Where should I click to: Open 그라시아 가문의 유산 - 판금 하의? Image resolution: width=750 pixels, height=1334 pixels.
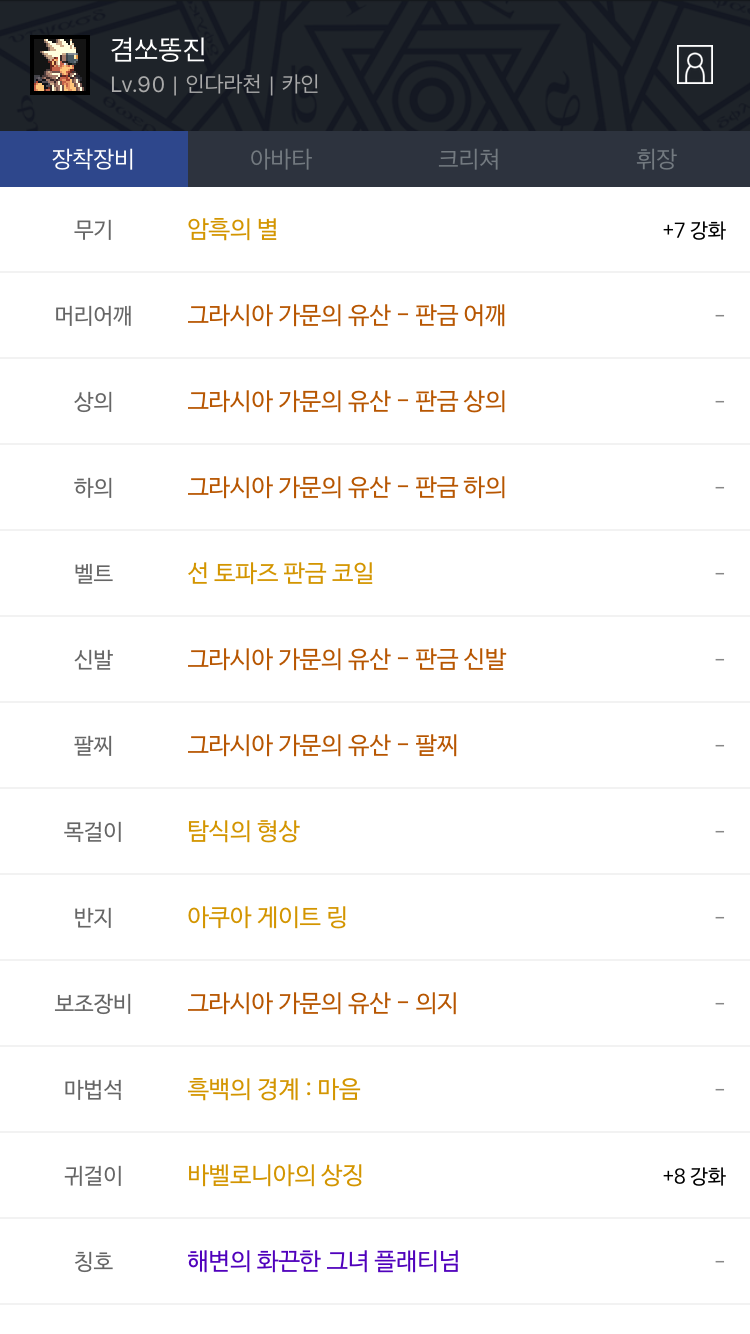[x=347, y=488]
